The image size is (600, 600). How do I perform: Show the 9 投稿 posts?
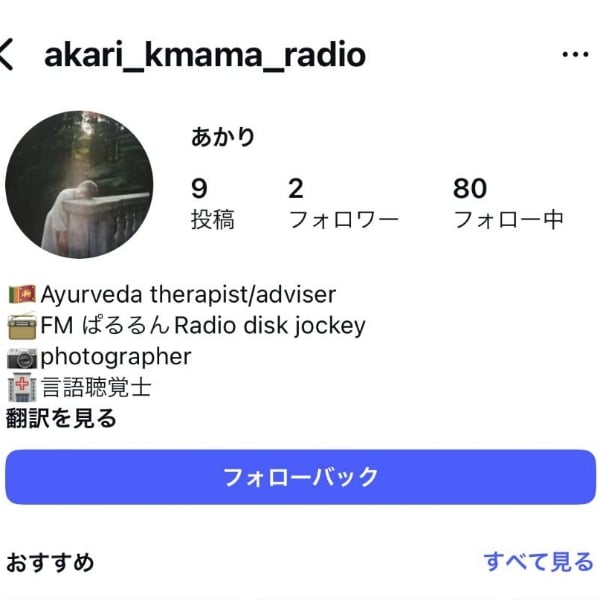[x=212, y=204]
